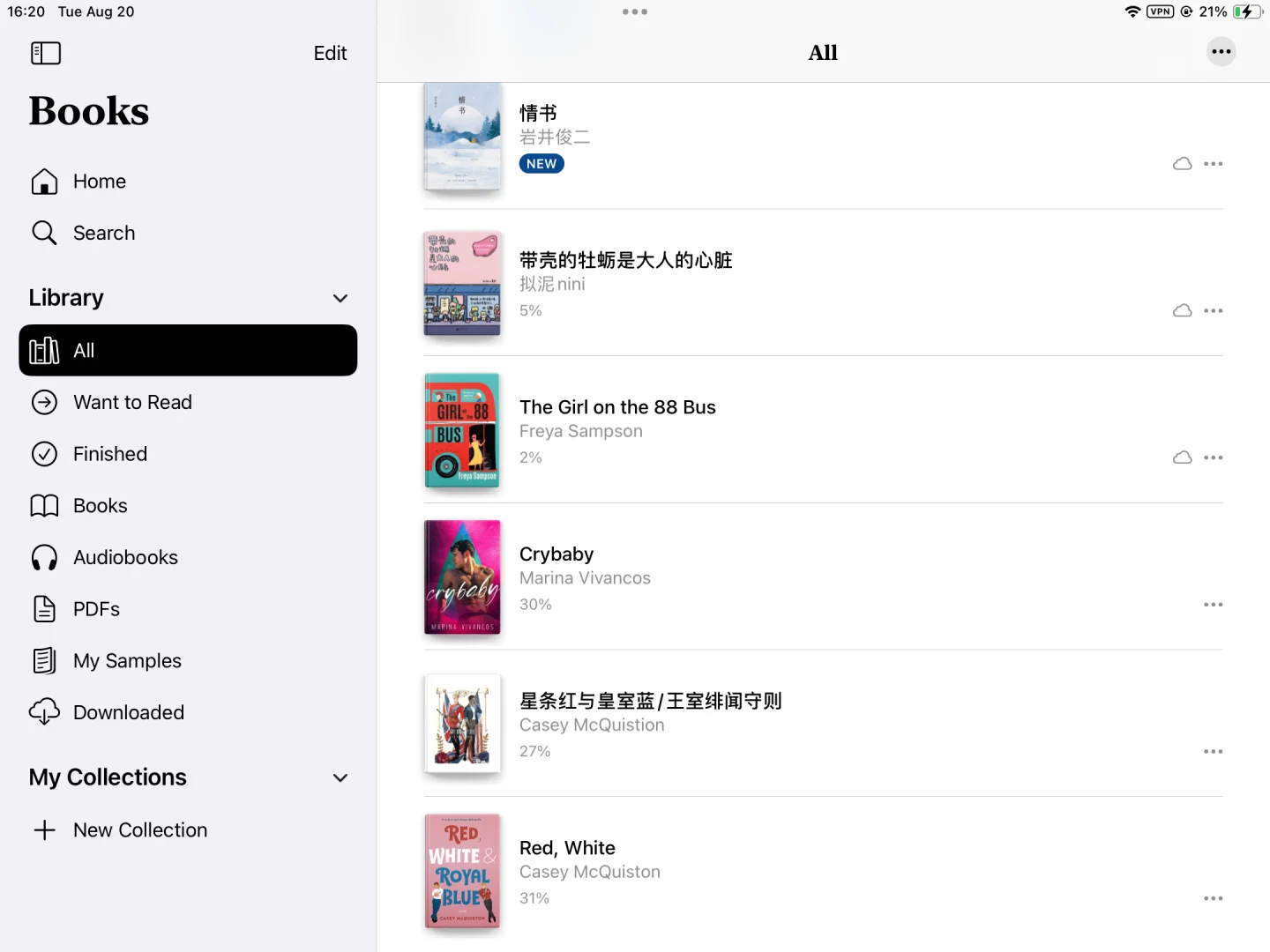Open the top-right more options menu
The height and width of the screenshot is (952, 1270).
[1221, 52]
